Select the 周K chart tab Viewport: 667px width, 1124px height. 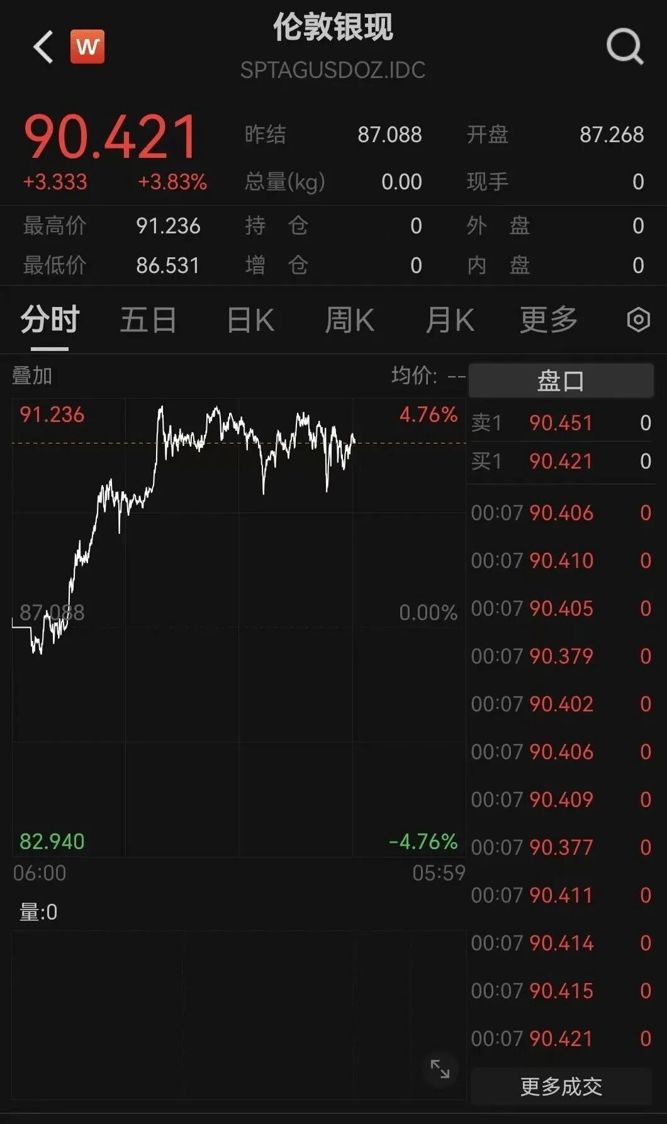349,320
